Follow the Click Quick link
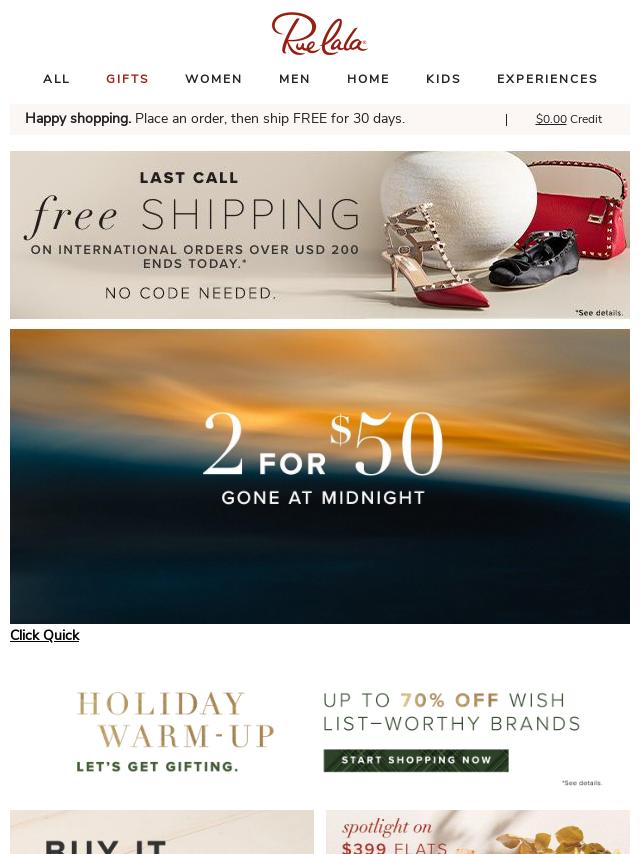 [x=45, y=635]
